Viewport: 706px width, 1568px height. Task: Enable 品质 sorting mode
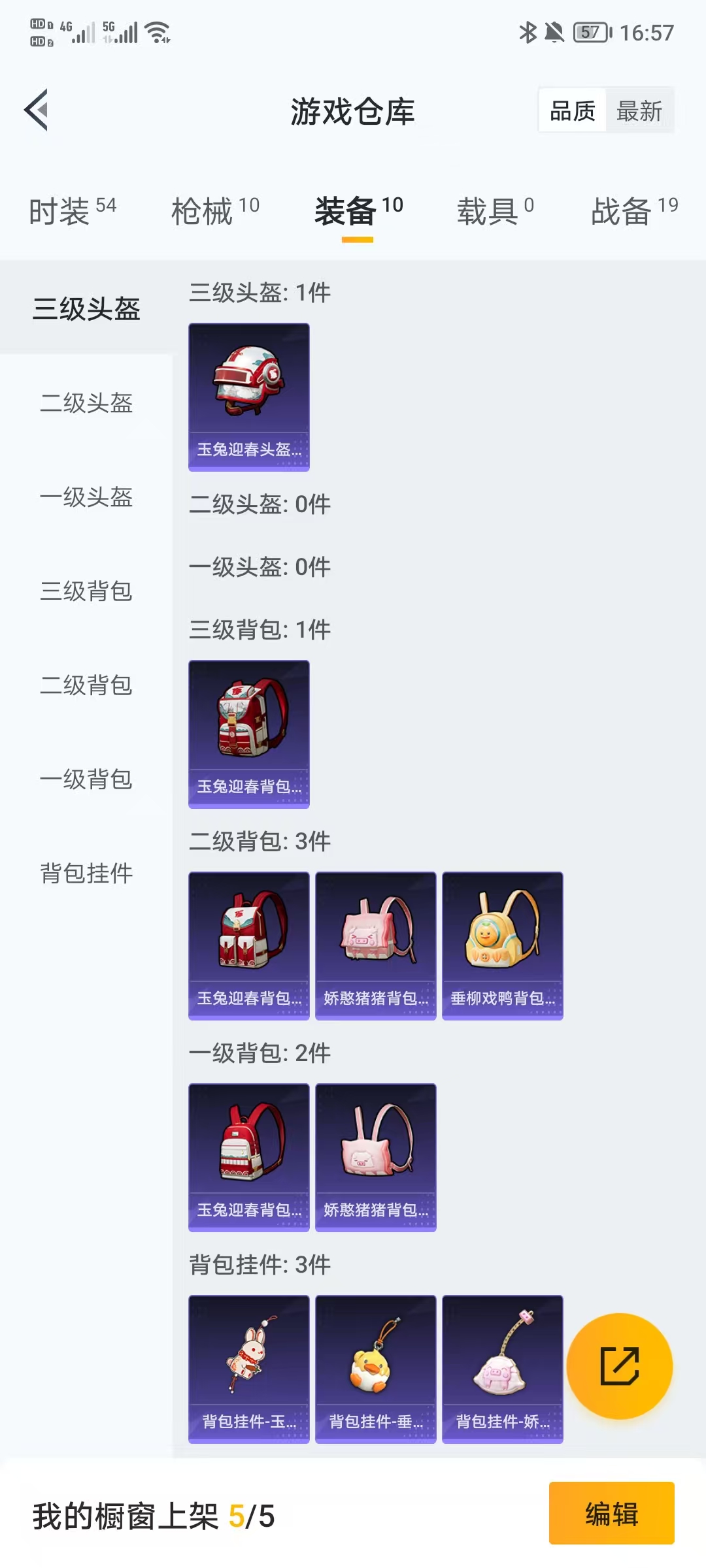(571, 110)
